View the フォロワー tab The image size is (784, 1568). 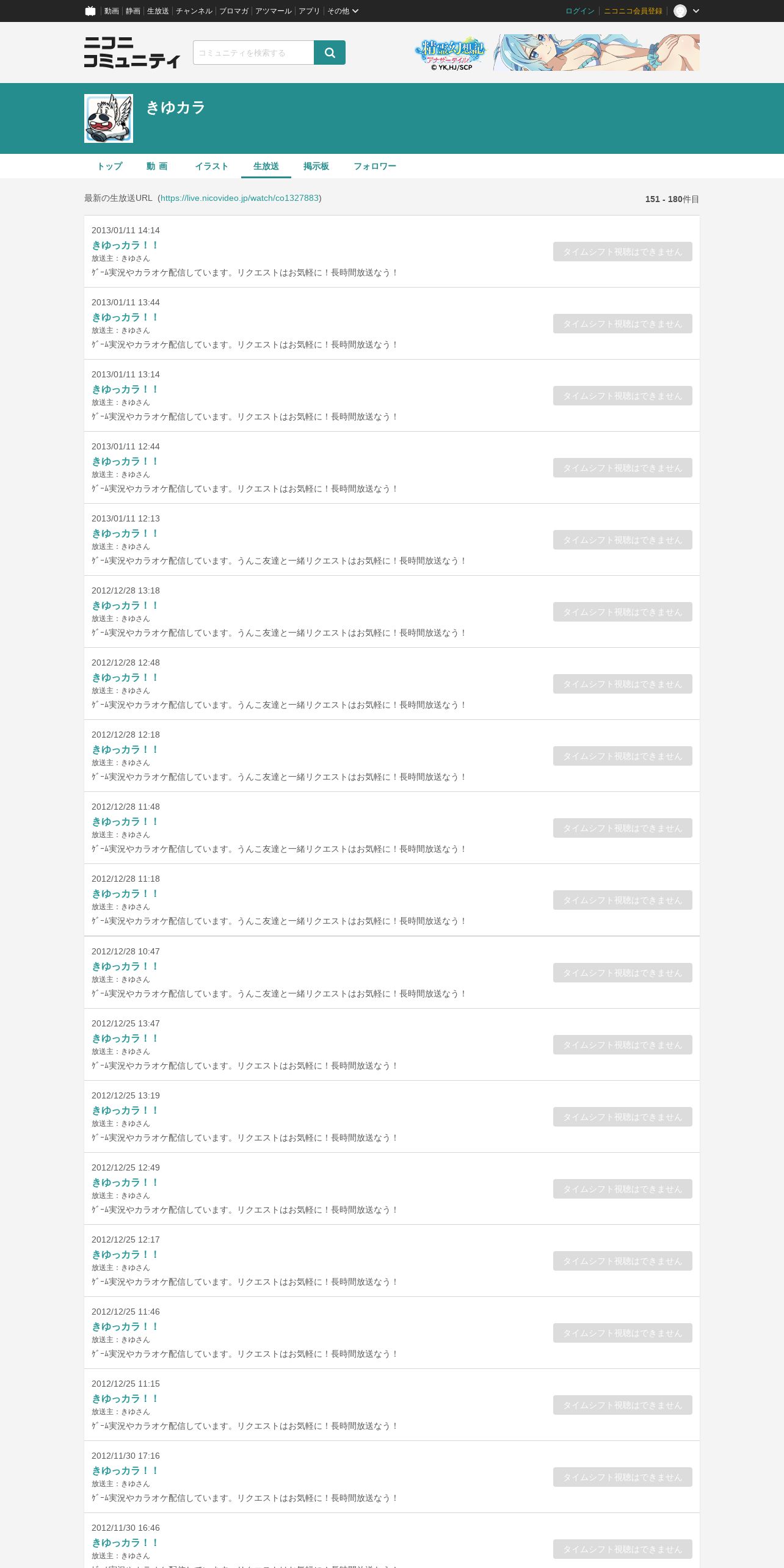click(x=375, y=166)
